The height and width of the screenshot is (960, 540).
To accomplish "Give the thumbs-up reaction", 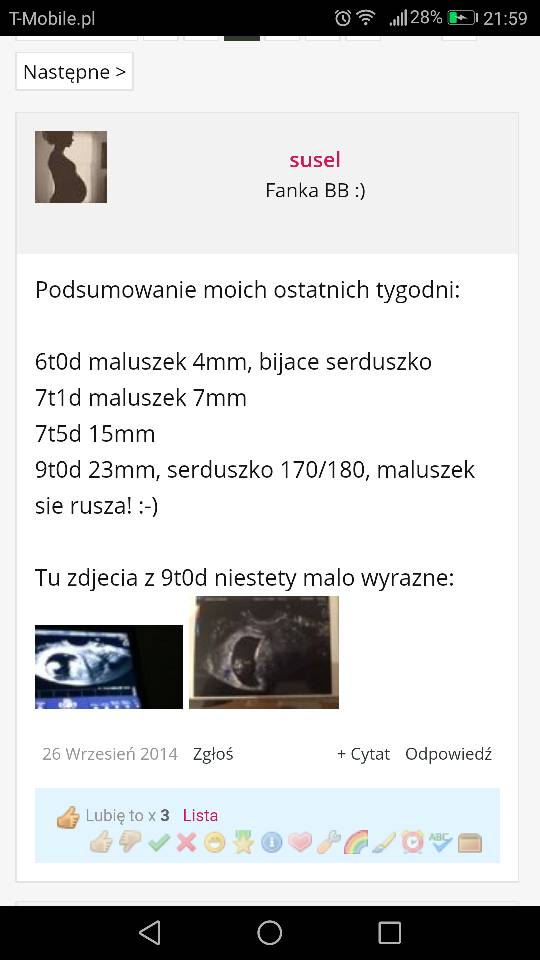I will point(101,843).
